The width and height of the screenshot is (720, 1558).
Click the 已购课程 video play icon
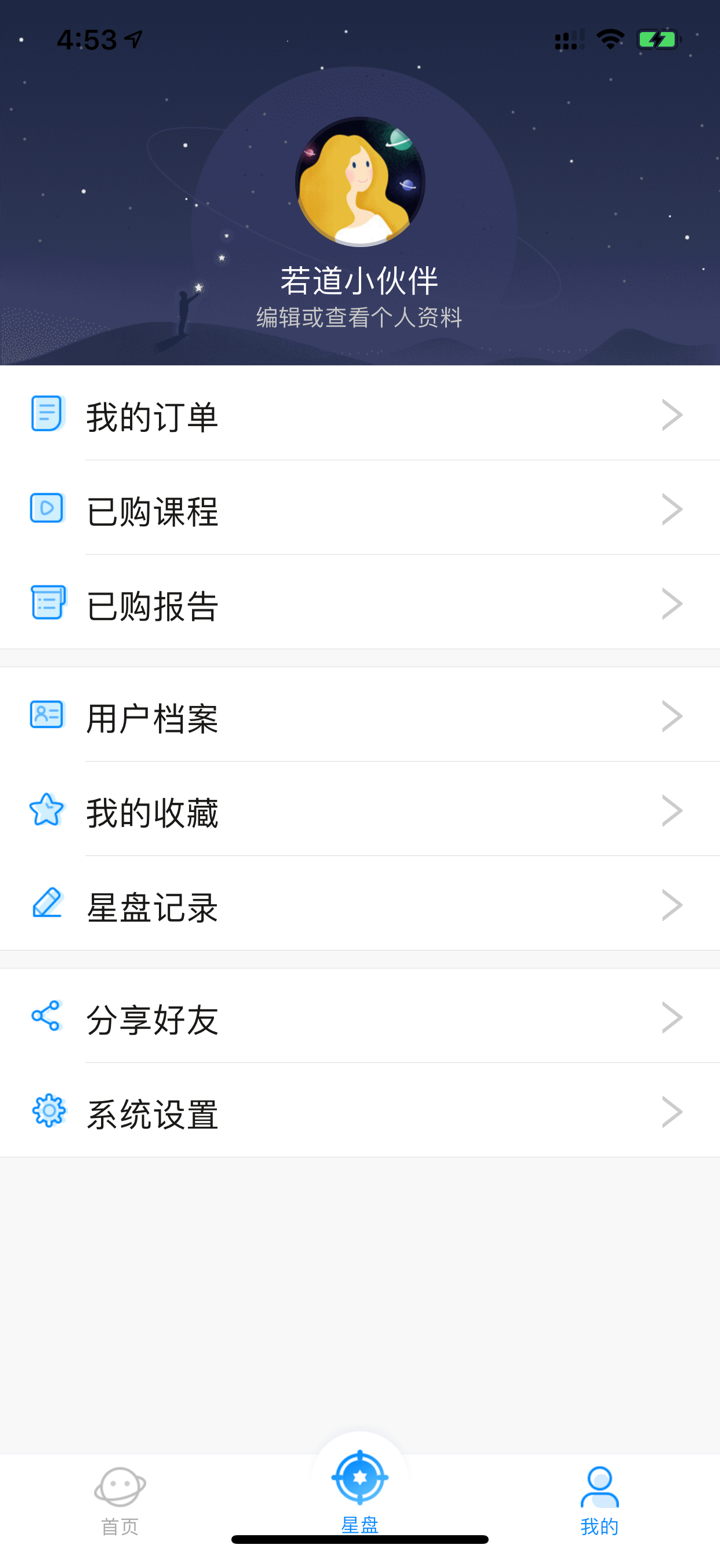(x=46, y=509)
